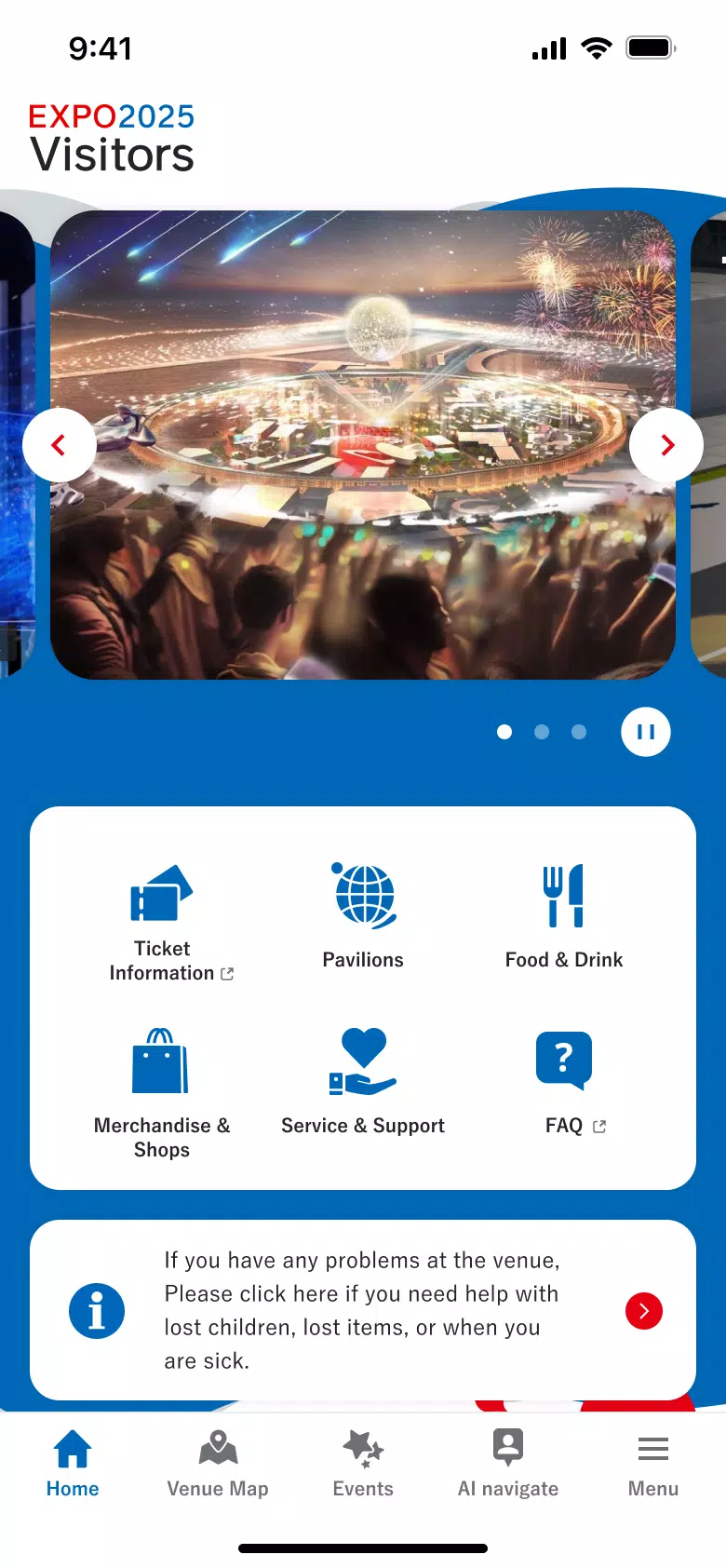Image resolution: width=726 pixels, height=1568 pixels.
Task: Pause the image carousel autoplay
Action: pos(645,732)
